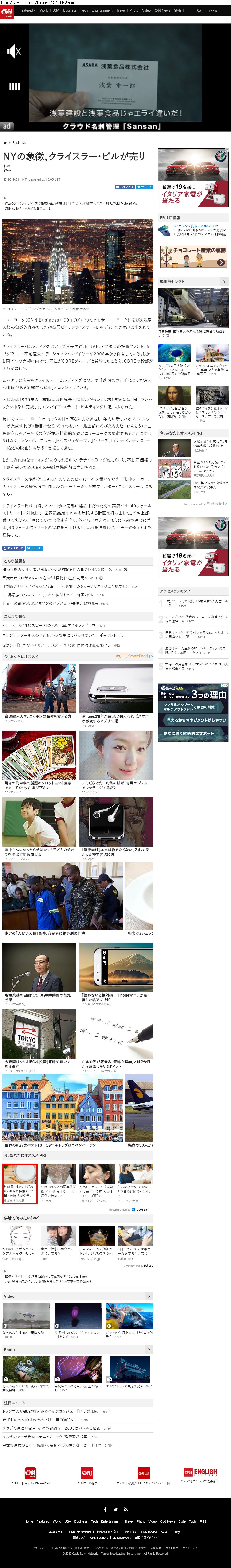Screen dimensions: 231x1568
Task: Expand the 編集部セレクト section arrow
Action: pos(224,282)
